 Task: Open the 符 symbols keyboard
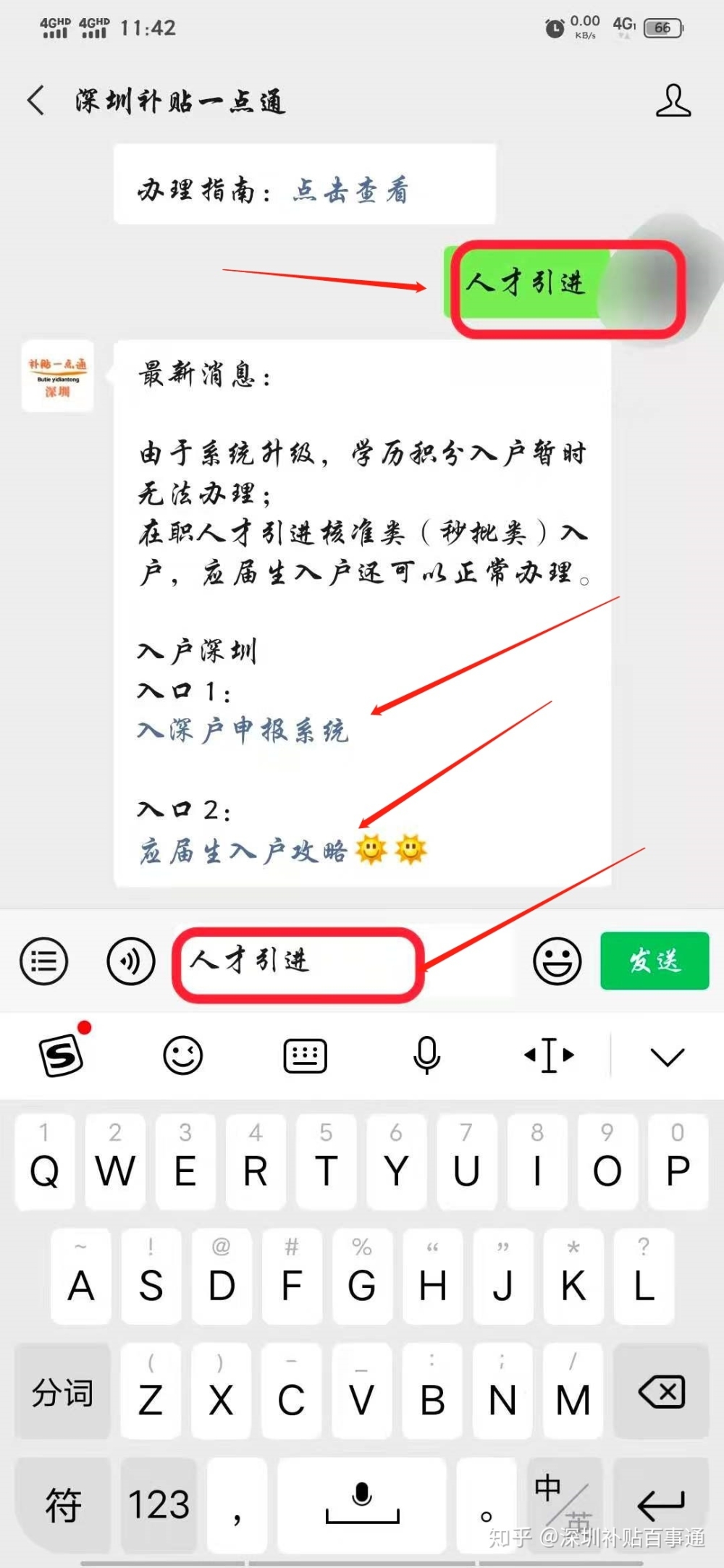point(63,1506)
